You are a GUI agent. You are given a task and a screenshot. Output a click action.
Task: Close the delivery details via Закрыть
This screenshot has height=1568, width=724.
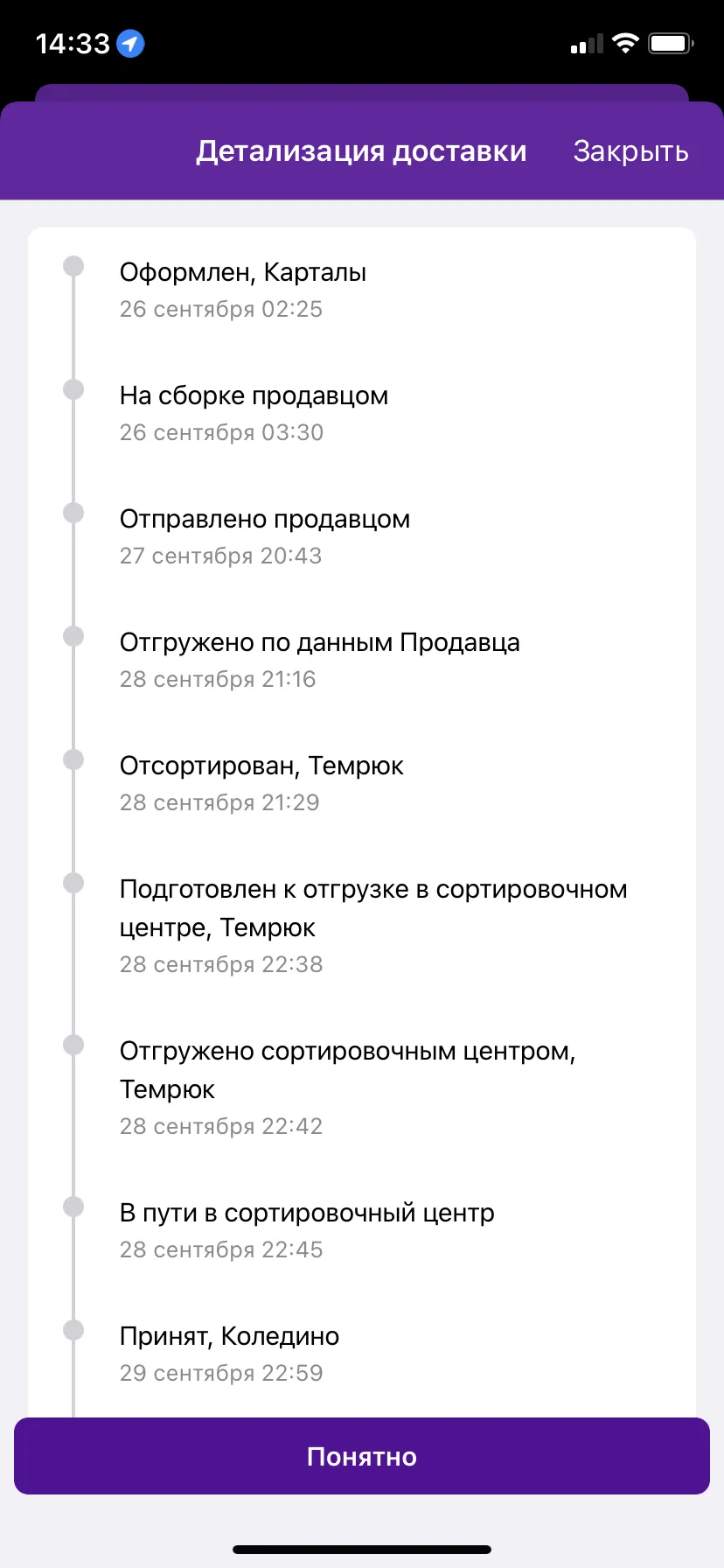point(630,151)
